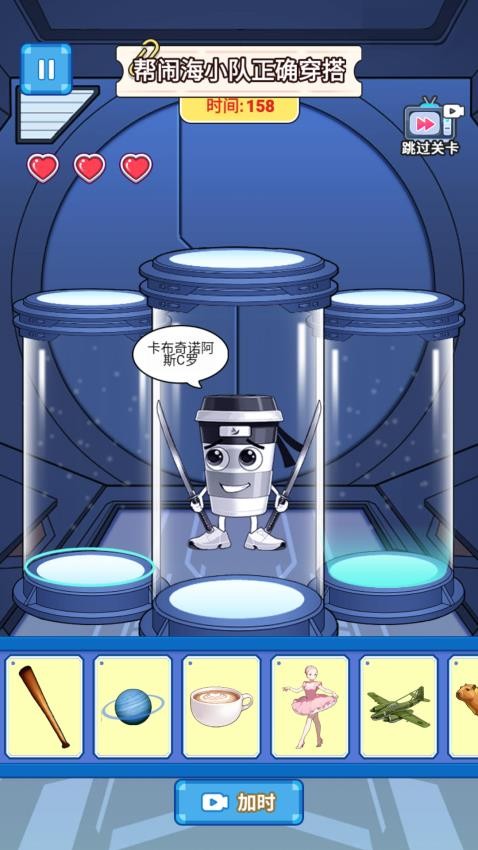Tap 加时 to add more time
Viewport: 478px width, 850px height.
[x=238, y=802]
